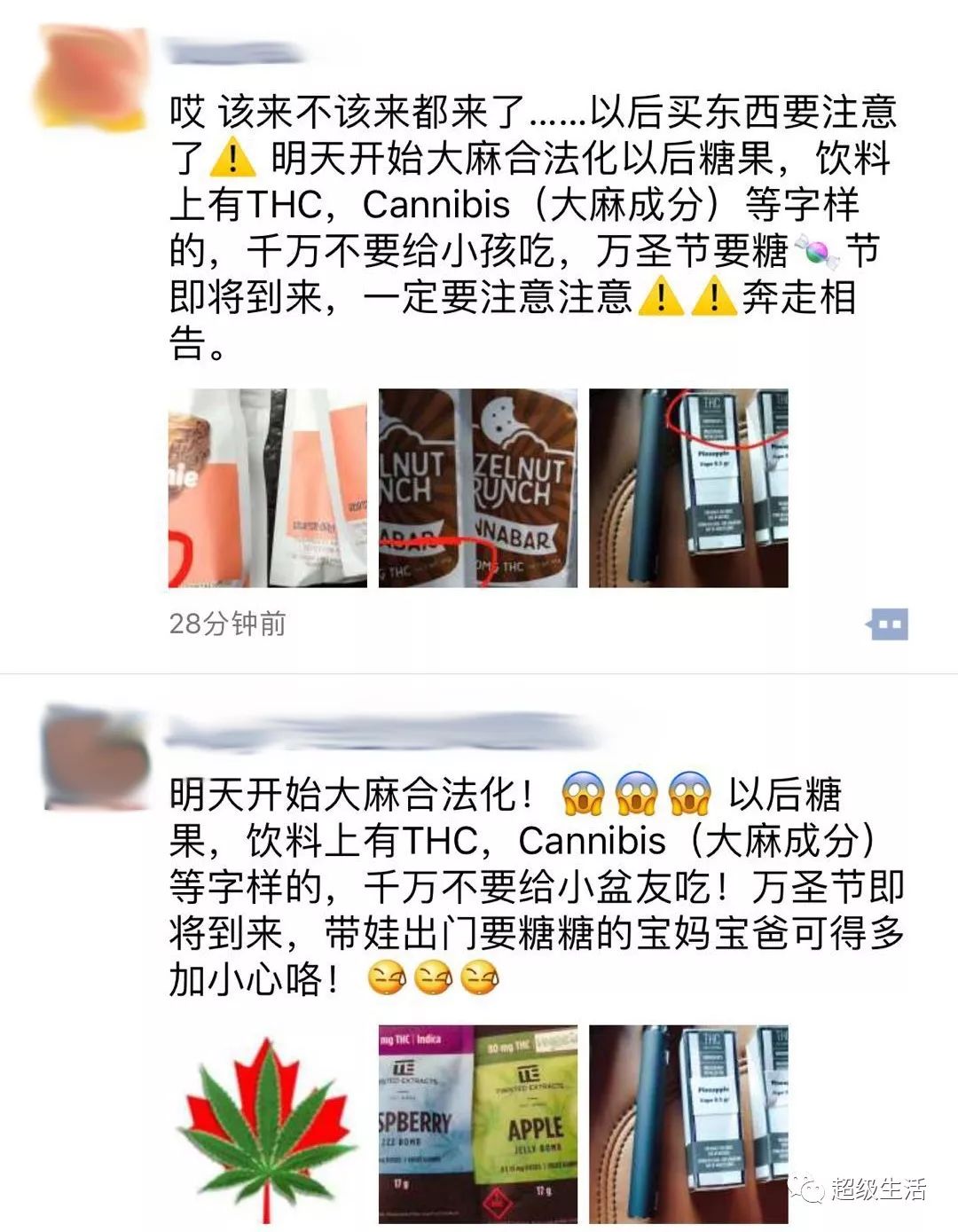Open the second post author's avatar
Screen dimensions: 958x1232
click(96, 756)
